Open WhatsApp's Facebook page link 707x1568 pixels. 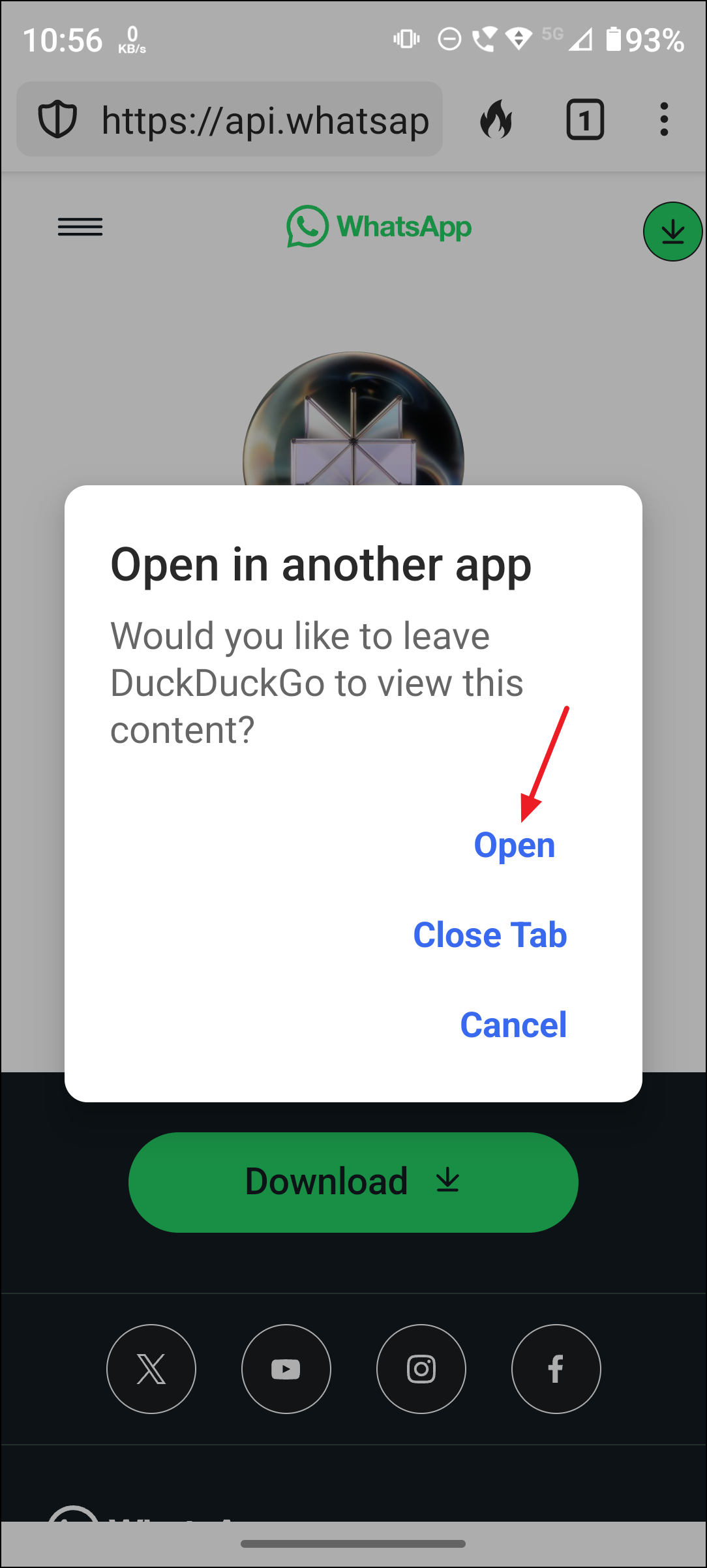point(556,1368)
